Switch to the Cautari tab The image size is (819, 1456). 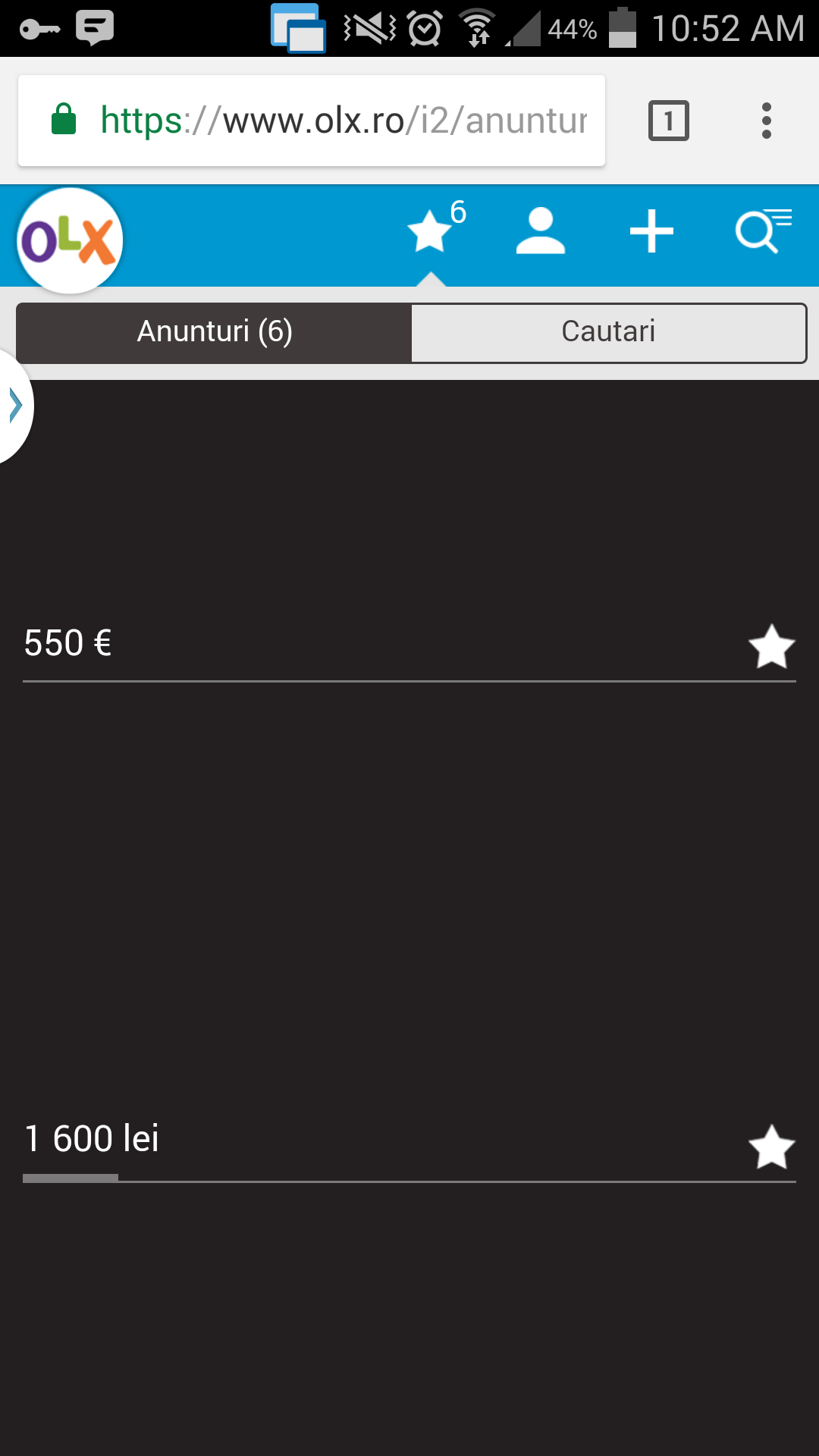[x=607, y=331]
